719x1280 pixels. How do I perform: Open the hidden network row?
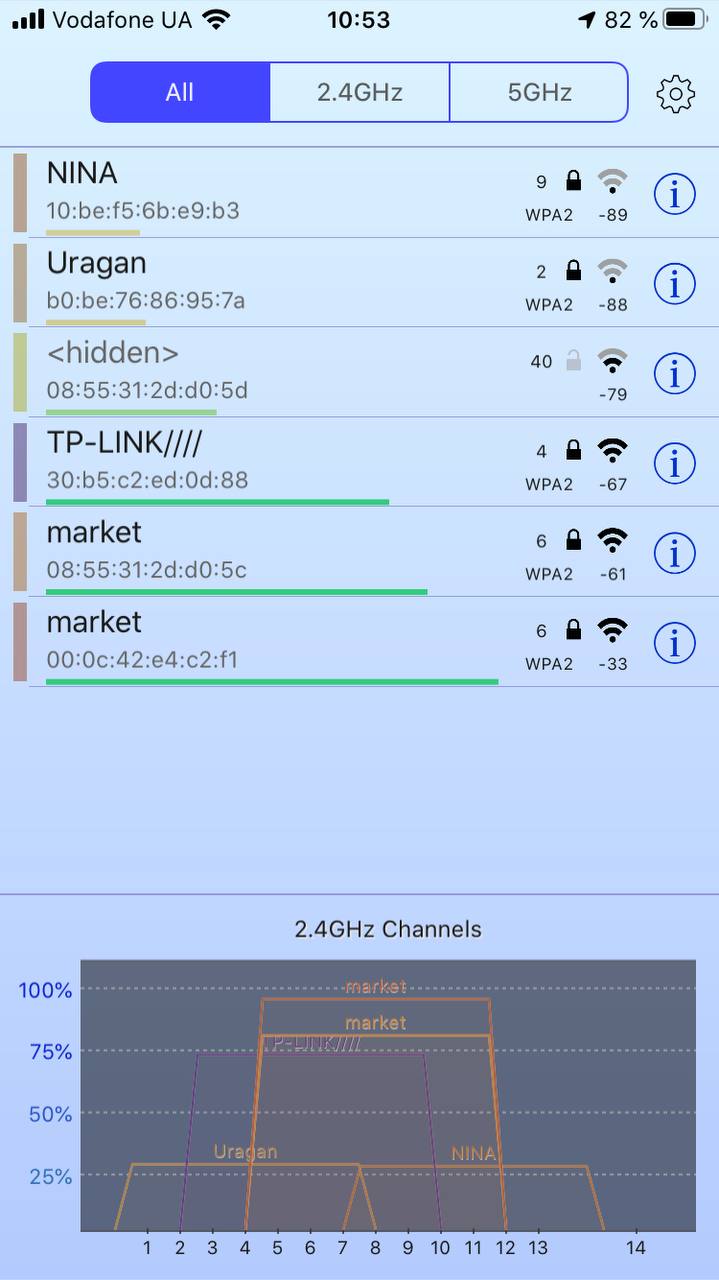(x=359, y=373)
